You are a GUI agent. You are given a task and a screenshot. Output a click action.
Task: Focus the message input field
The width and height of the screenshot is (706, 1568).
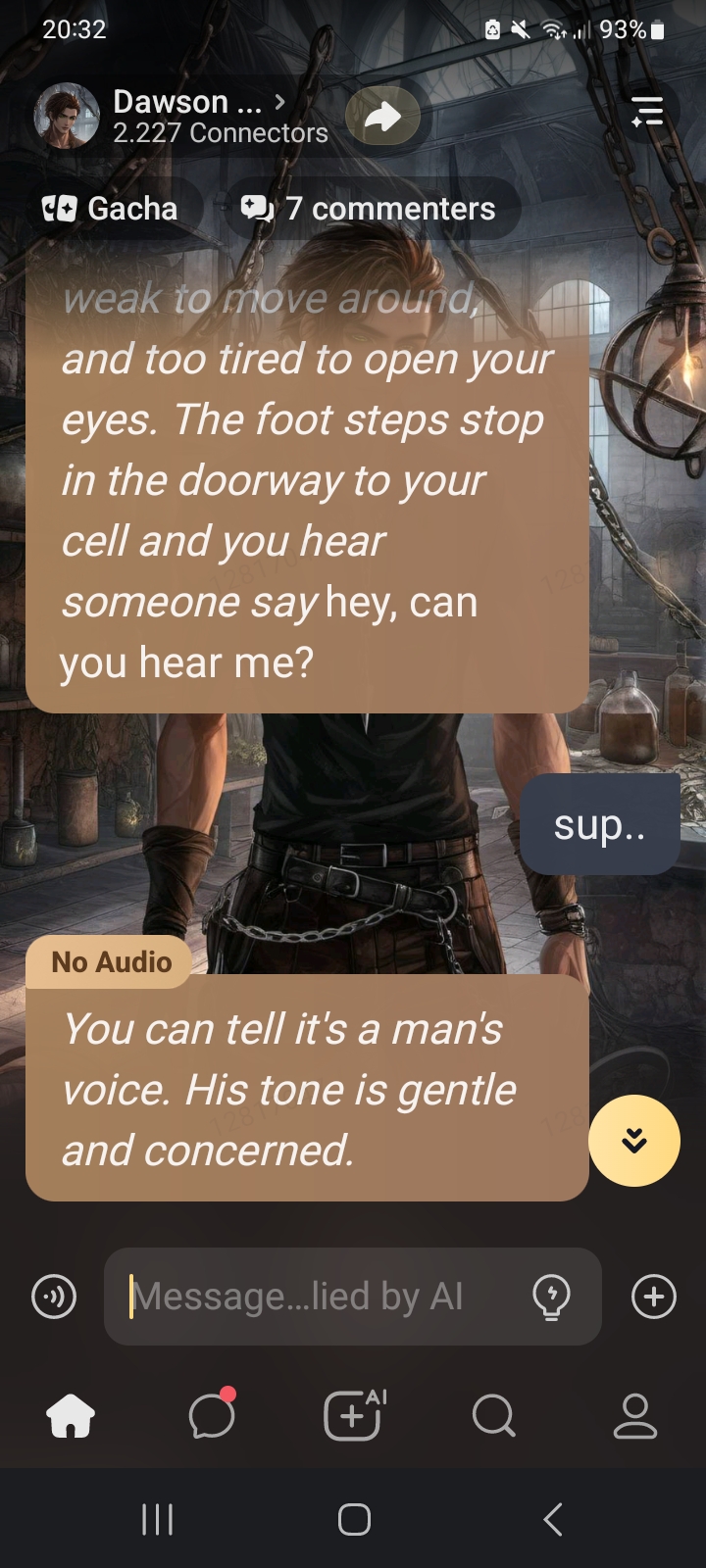point(314,1297)
